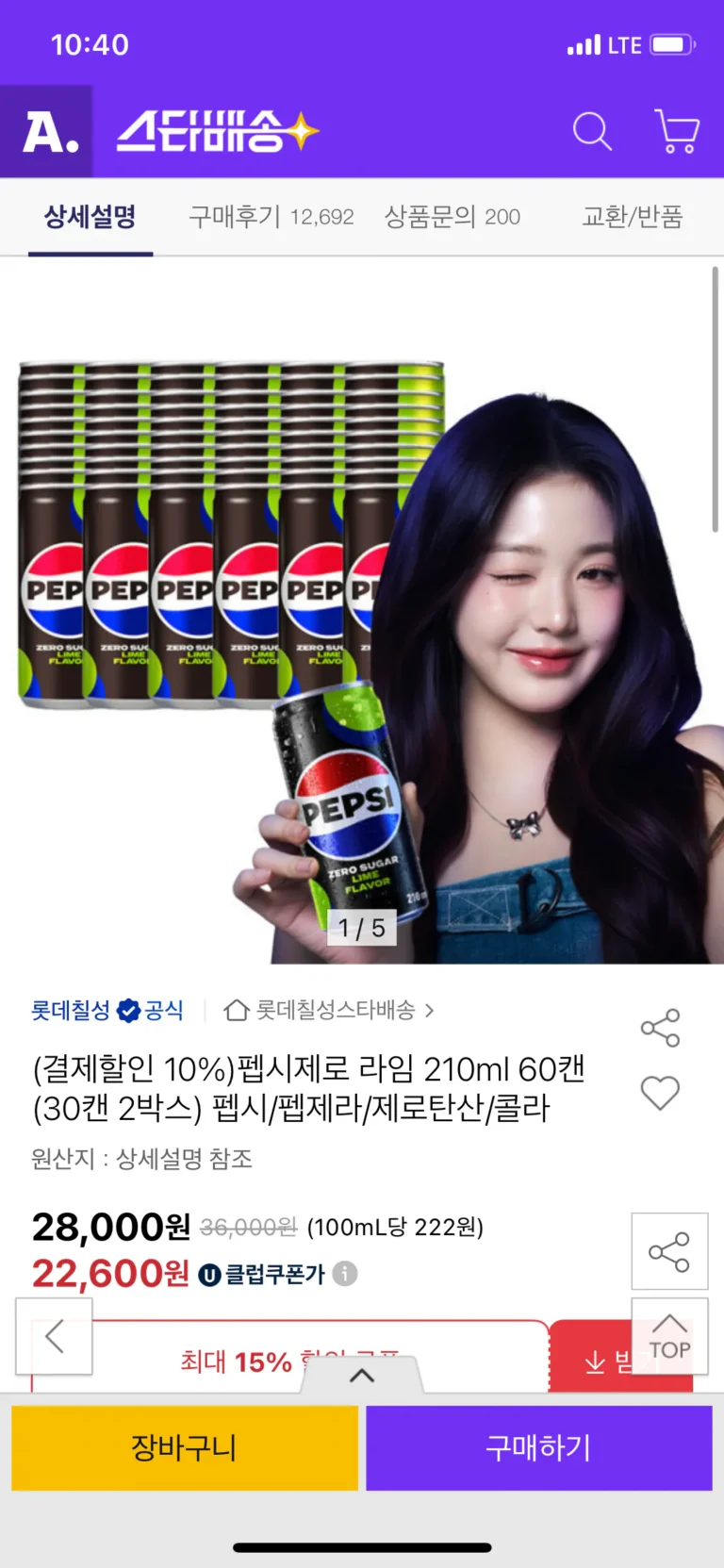The height and width of the screenshot is (1568, 724).
Task: Switch to the 교환/반품 tab
Action: (632, 217)
